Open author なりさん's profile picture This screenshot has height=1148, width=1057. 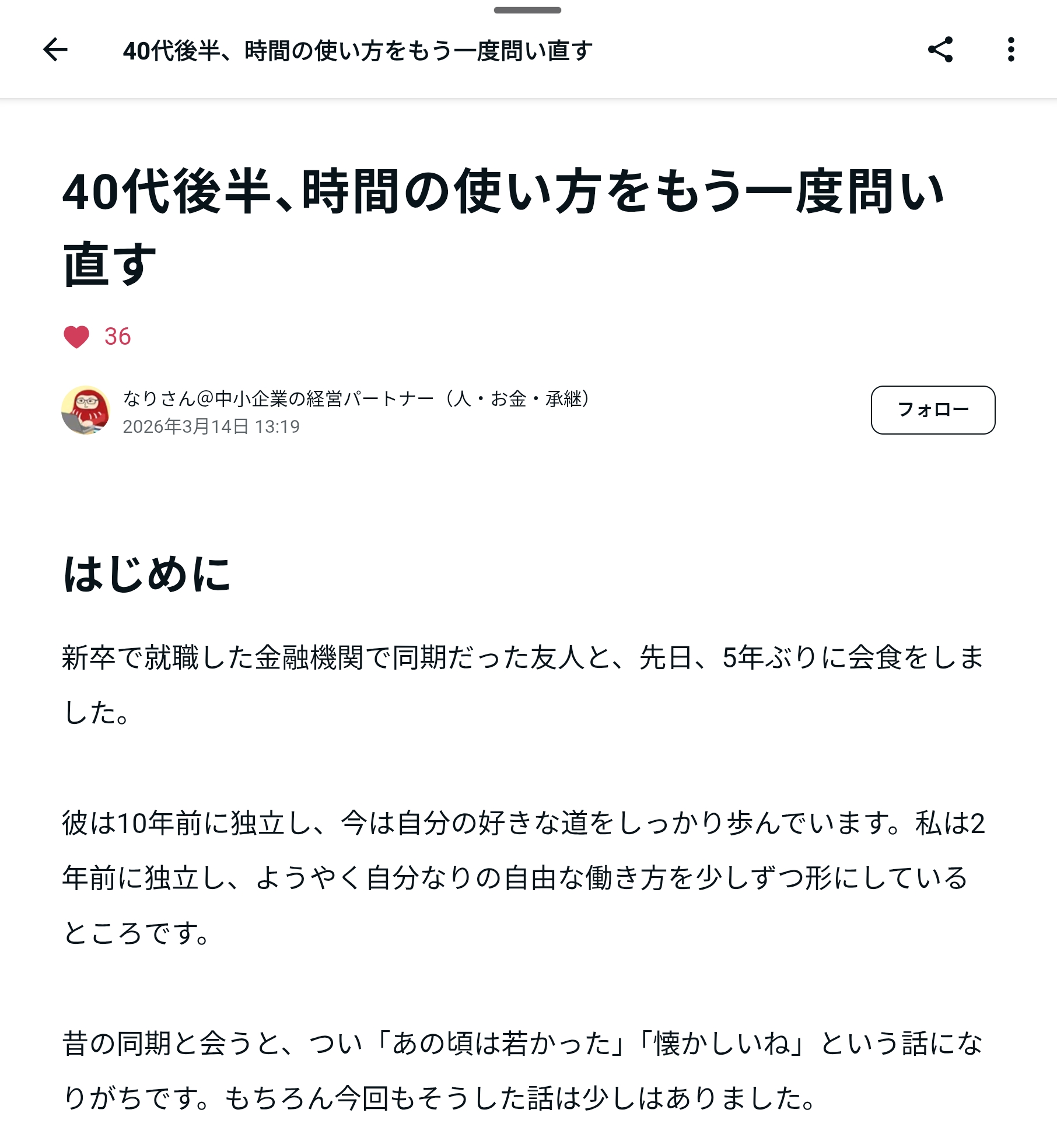tap(86, 410)
